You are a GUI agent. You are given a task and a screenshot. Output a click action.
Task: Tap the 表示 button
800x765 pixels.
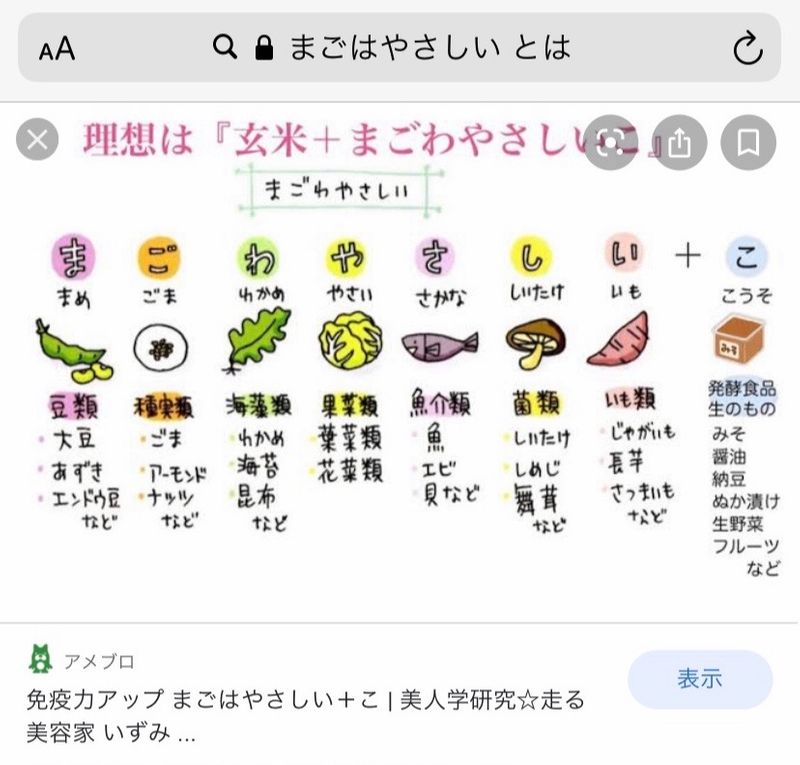click(699, 679)
